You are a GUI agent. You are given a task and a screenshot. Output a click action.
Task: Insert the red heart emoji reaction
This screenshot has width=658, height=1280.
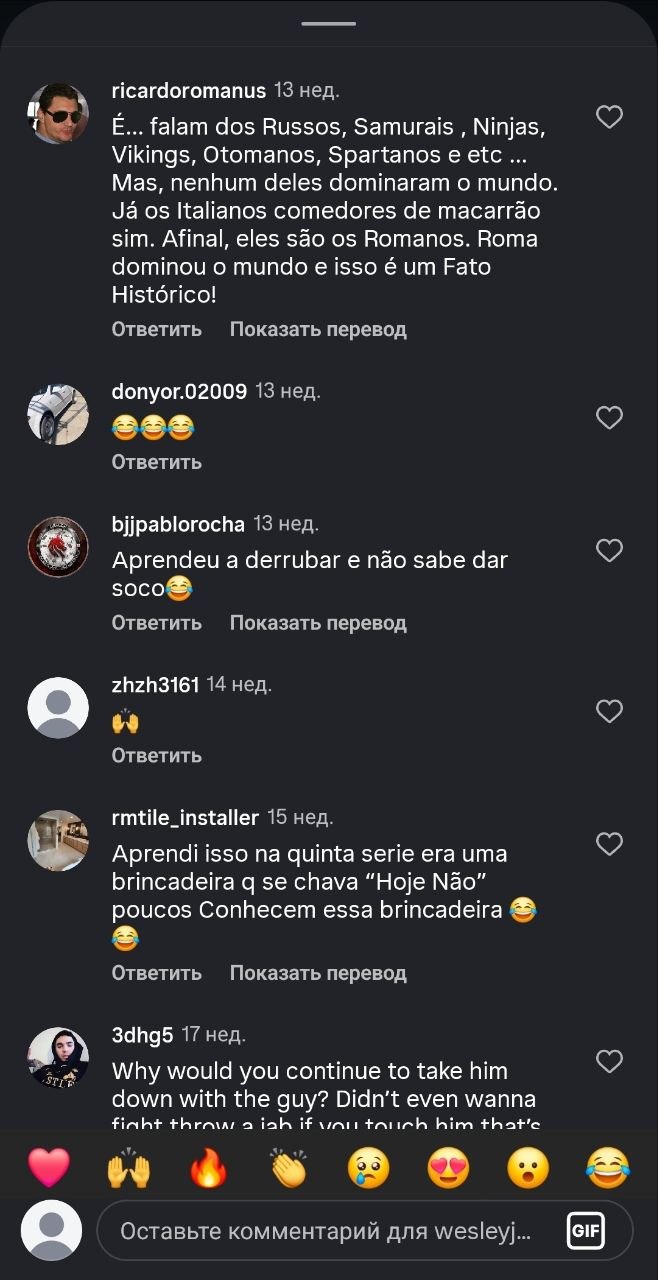pos(48,1168)
